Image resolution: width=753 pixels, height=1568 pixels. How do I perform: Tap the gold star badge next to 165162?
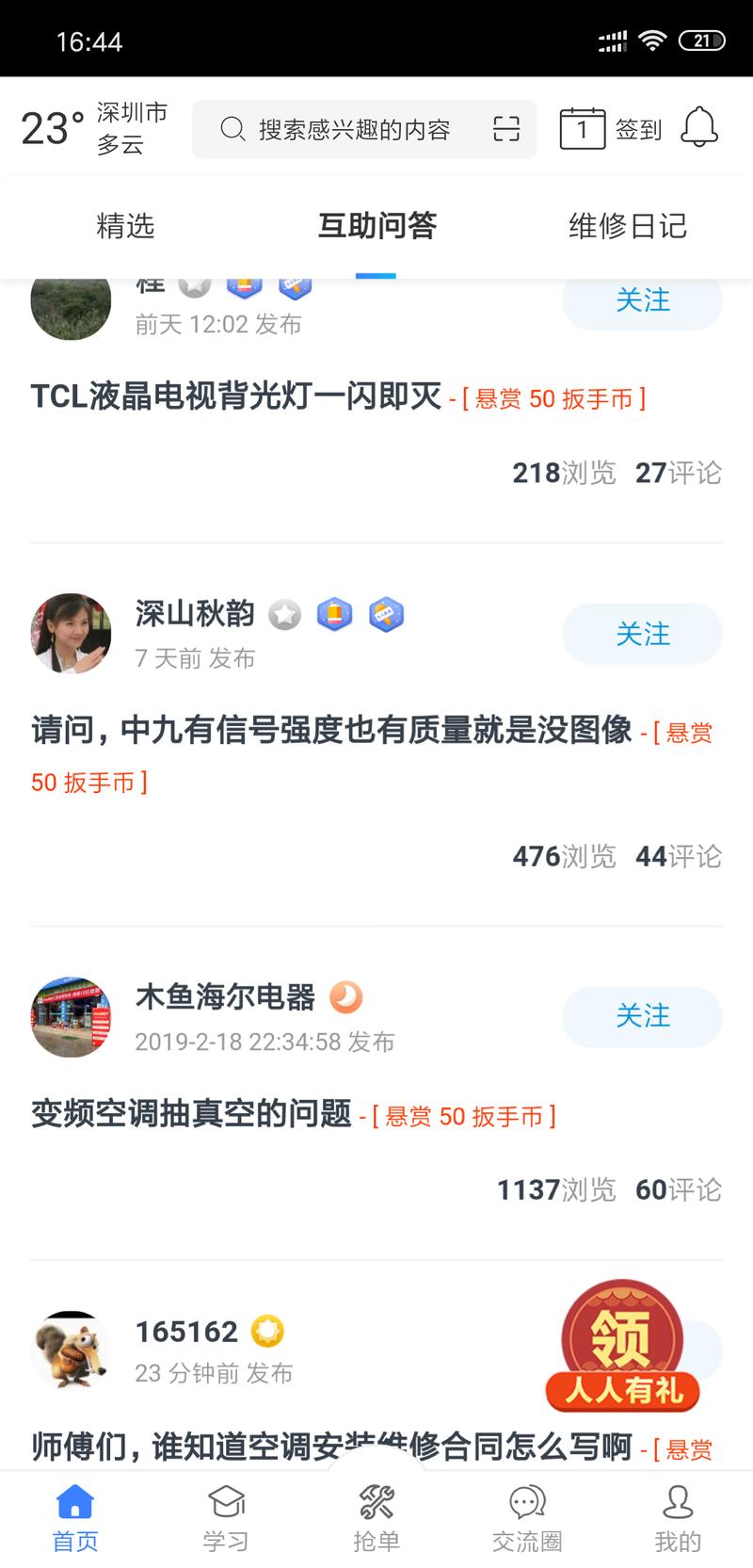click(x=266, y=1331)
